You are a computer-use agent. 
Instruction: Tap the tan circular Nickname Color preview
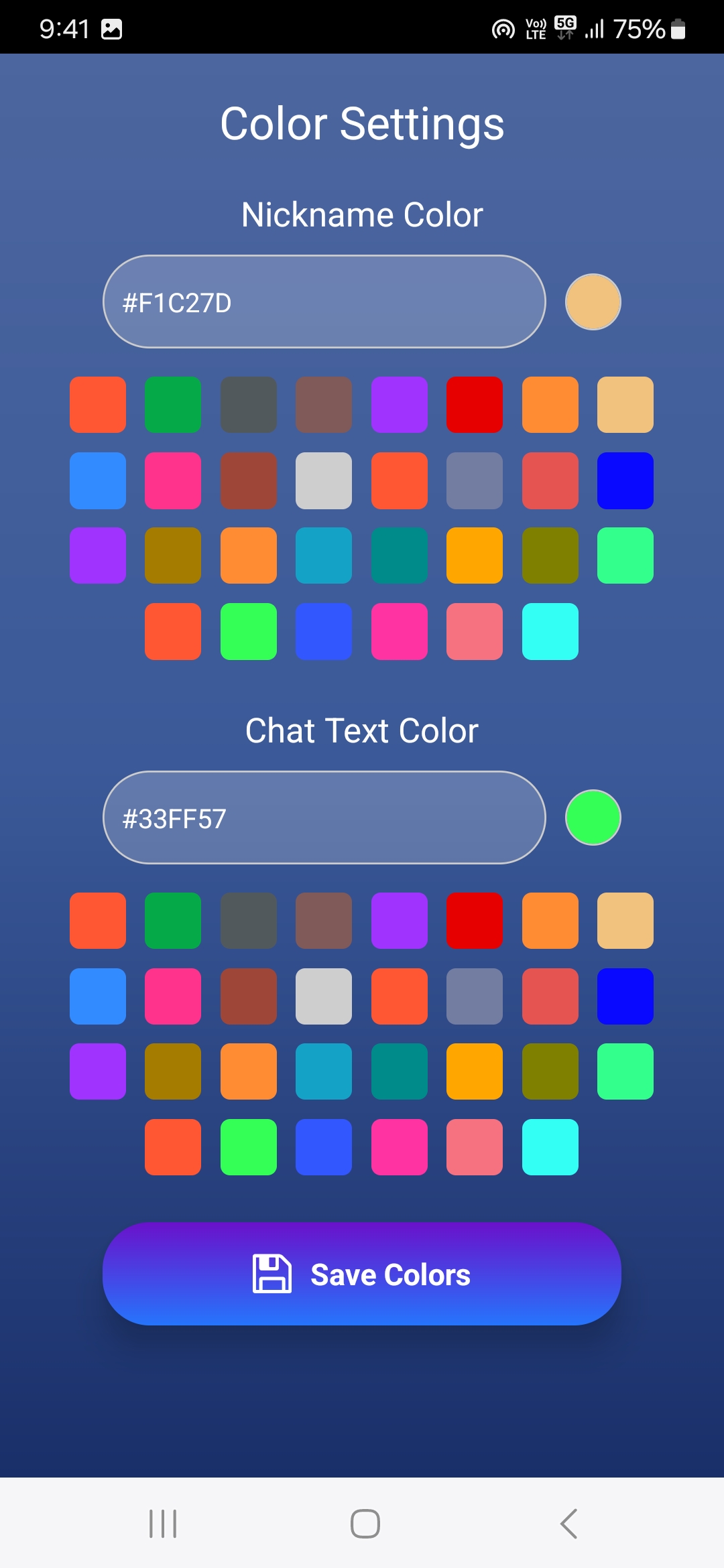click(593, 302)
